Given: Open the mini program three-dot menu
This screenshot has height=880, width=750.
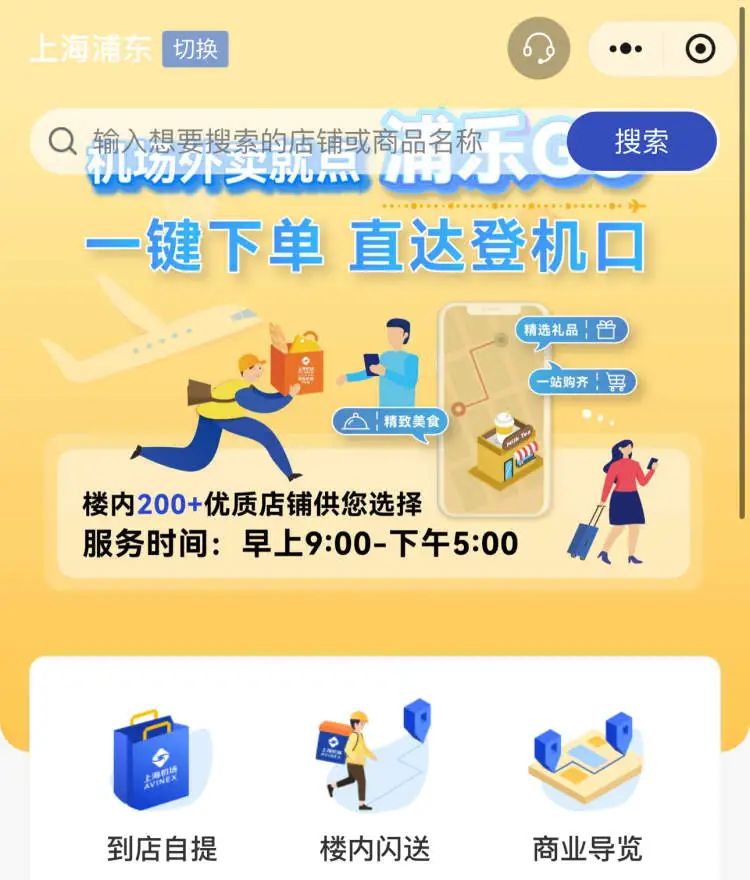Looking at the screenshot, I should (626, 49).
